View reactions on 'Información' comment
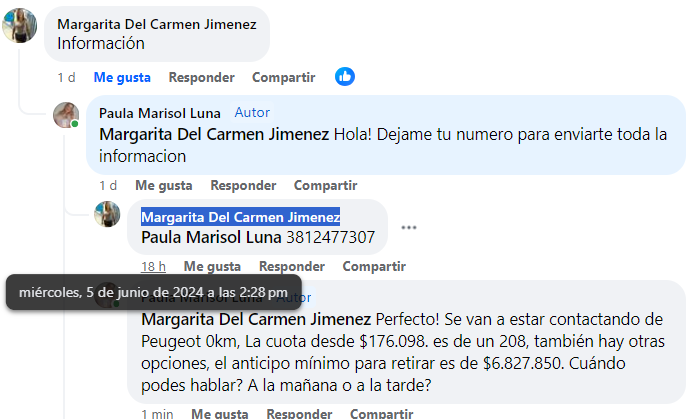This screenshot has width=699, height=419. point(345,76)
